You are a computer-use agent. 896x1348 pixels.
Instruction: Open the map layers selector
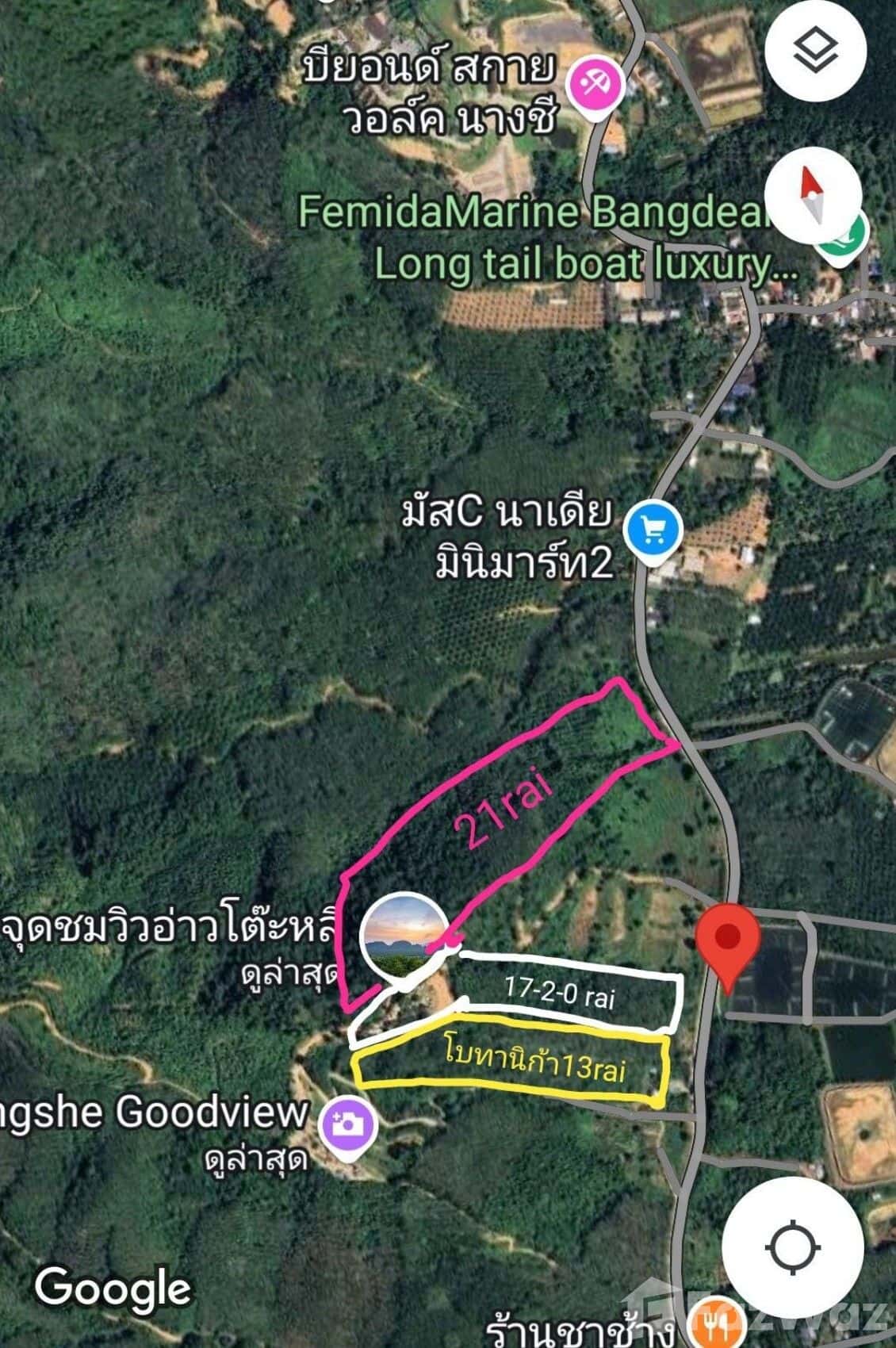[x=815, y=52]
